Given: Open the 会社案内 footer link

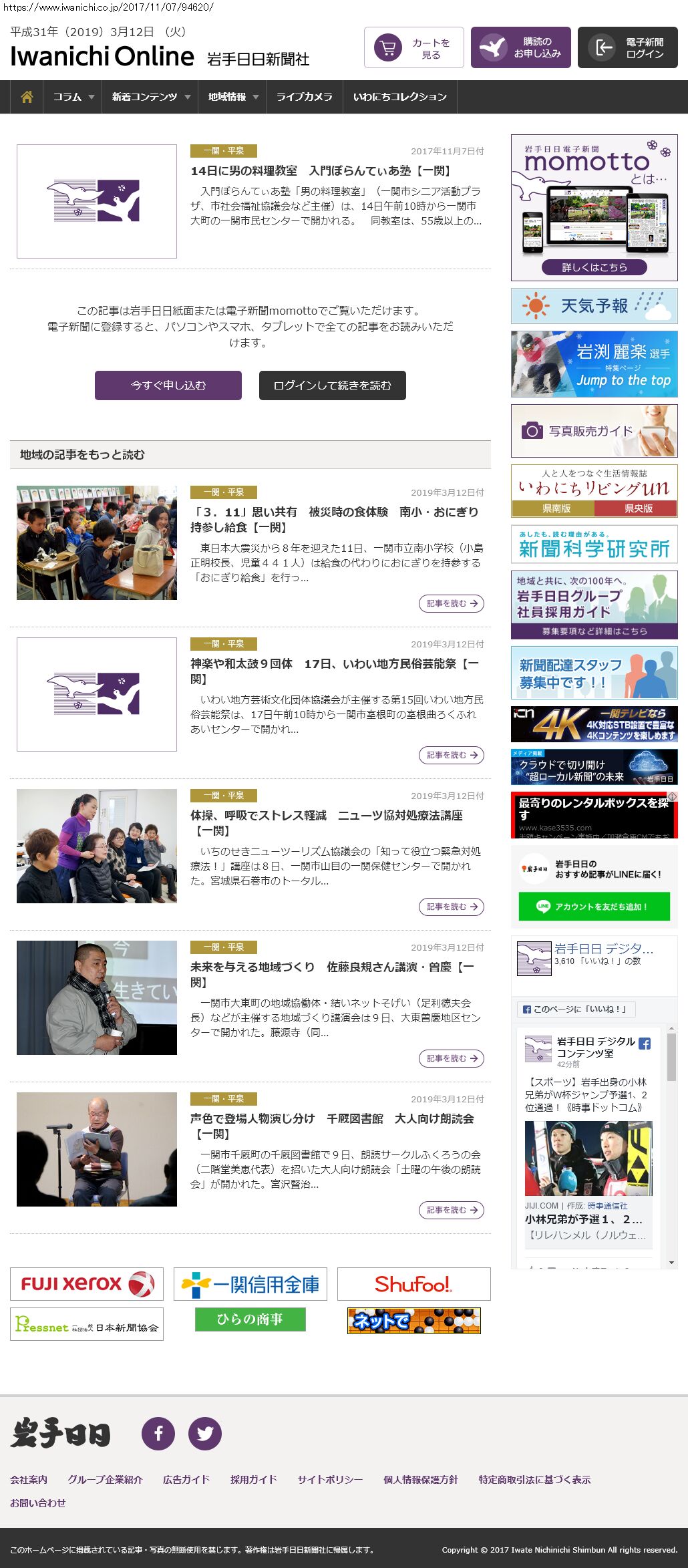Looking at the screenshot, I should click(29, 1479).
